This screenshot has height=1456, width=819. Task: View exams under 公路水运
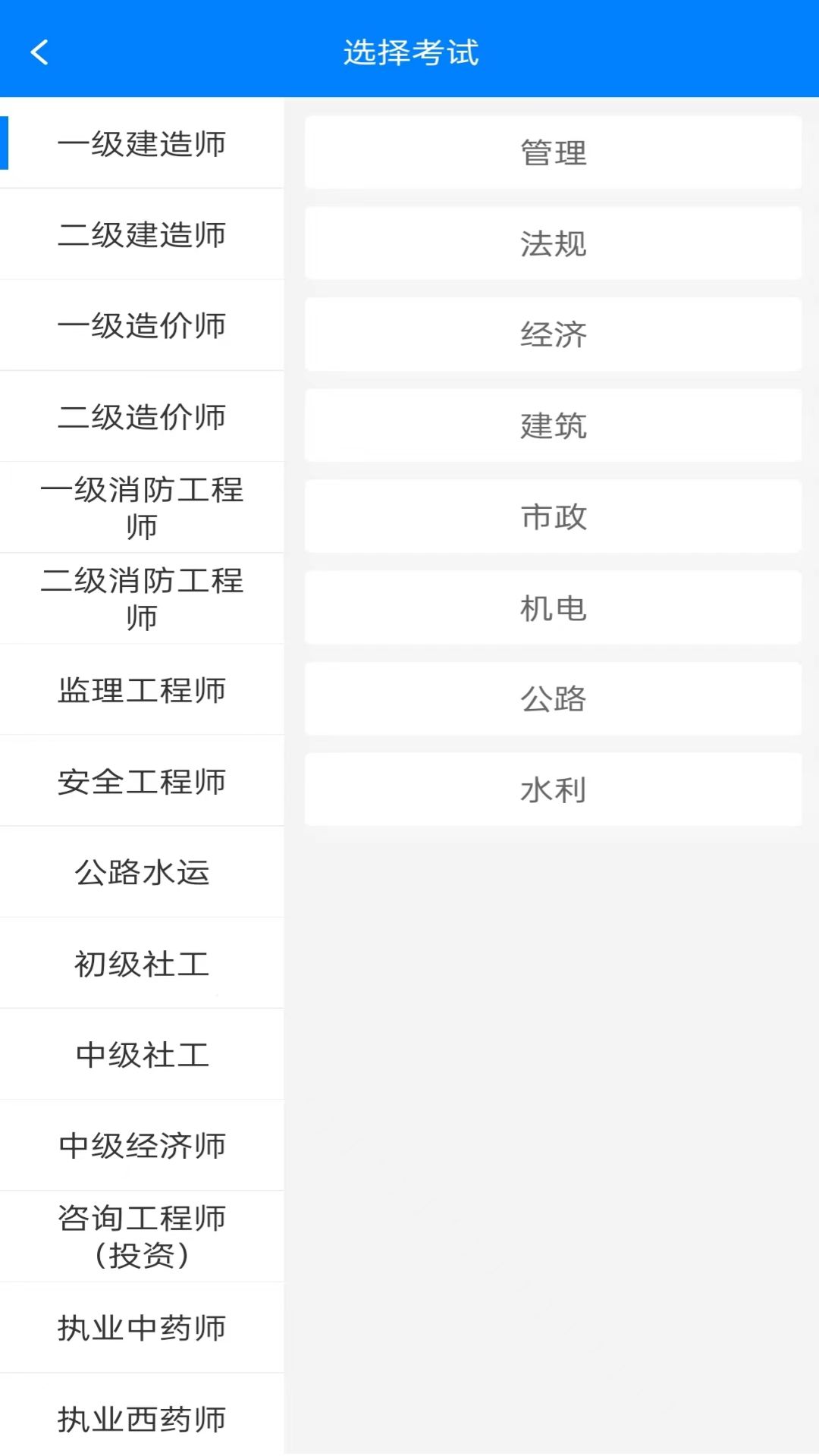click(144, 872)
